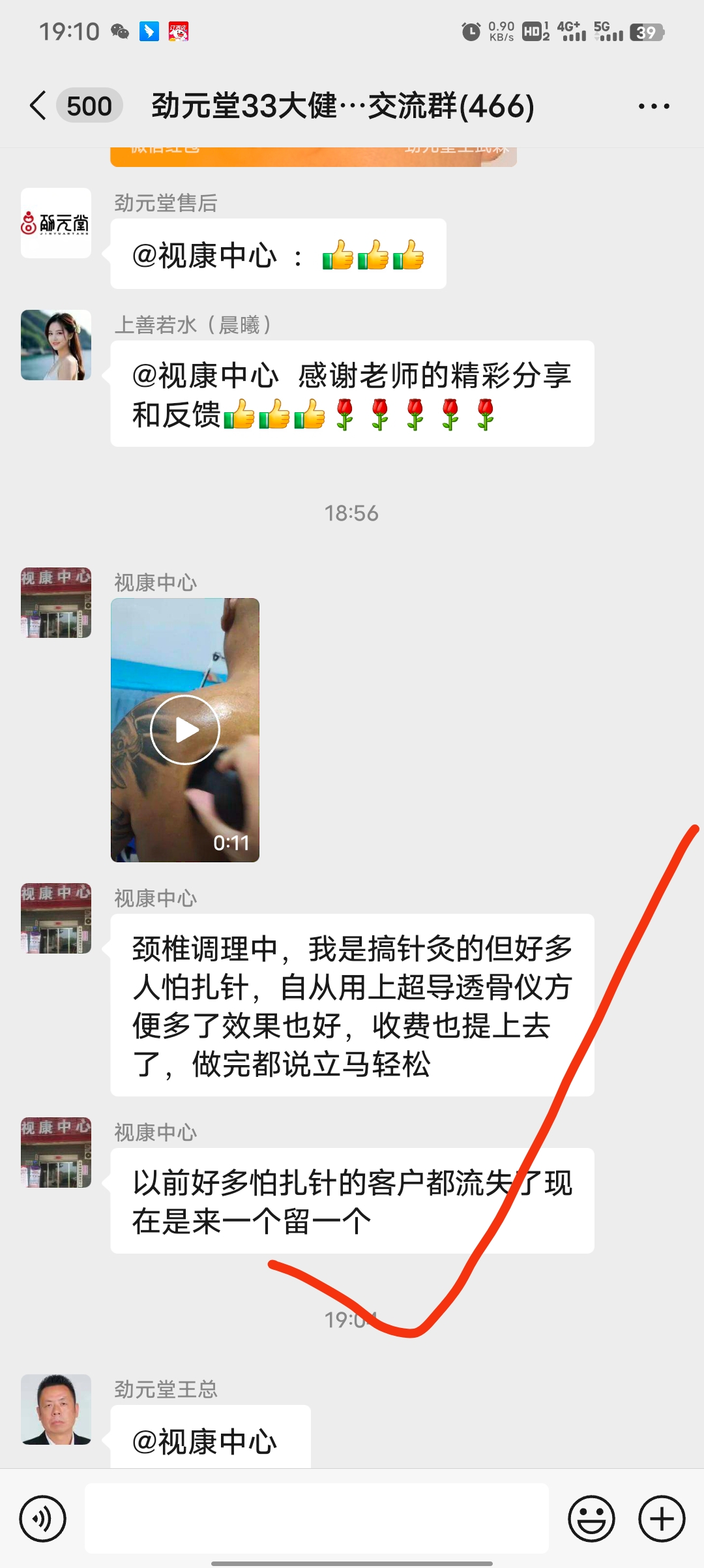This screenshot has width=704, height=1568.
Task: Tap the 18:56 timestamp in the chat
Action: point(352,513)
